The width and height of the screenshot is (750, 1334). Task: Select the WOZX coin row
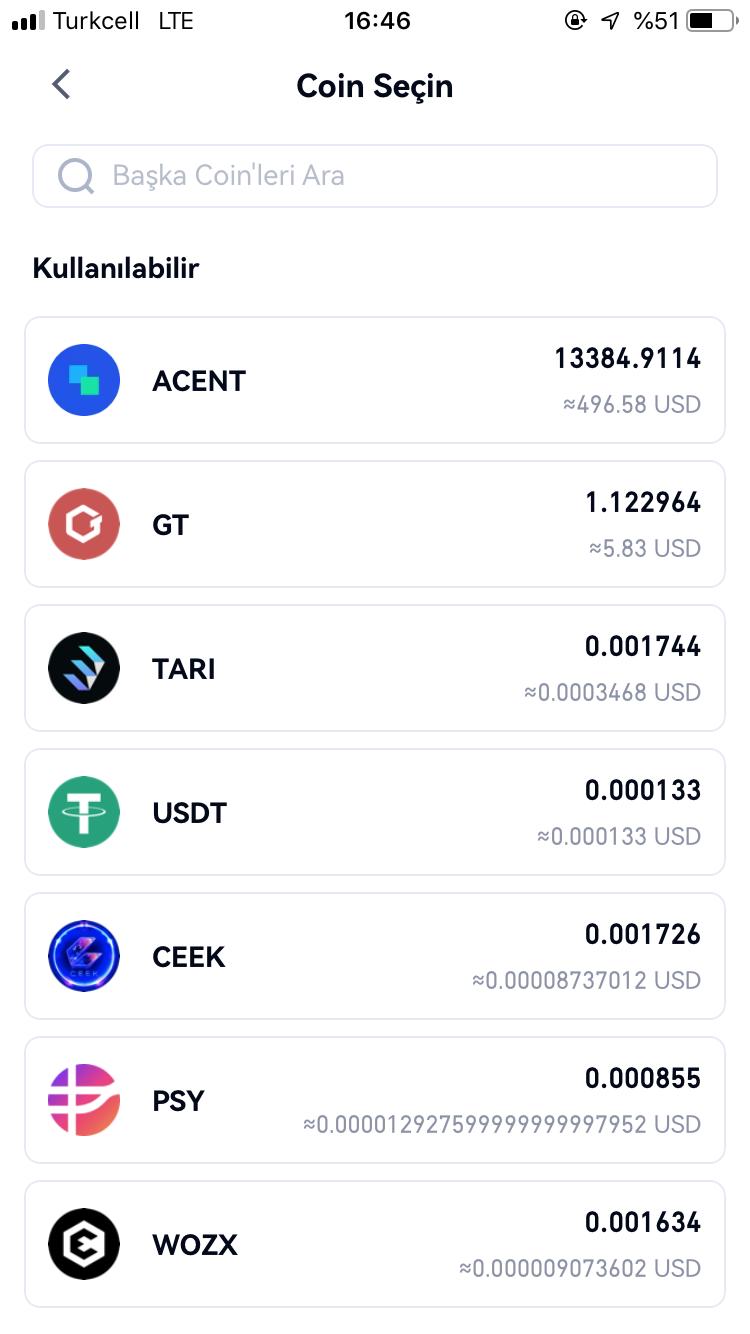tap(375, 1244)
